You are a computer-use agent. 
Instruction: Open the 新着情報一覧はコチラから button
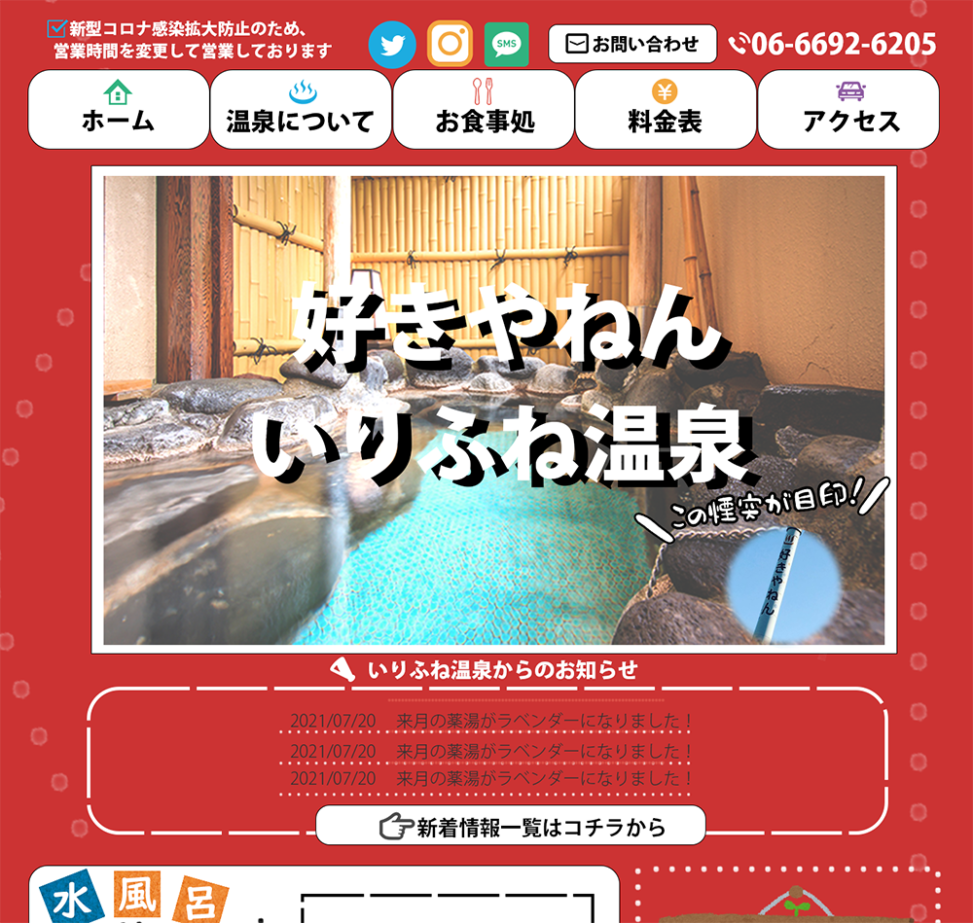point(511,826)
